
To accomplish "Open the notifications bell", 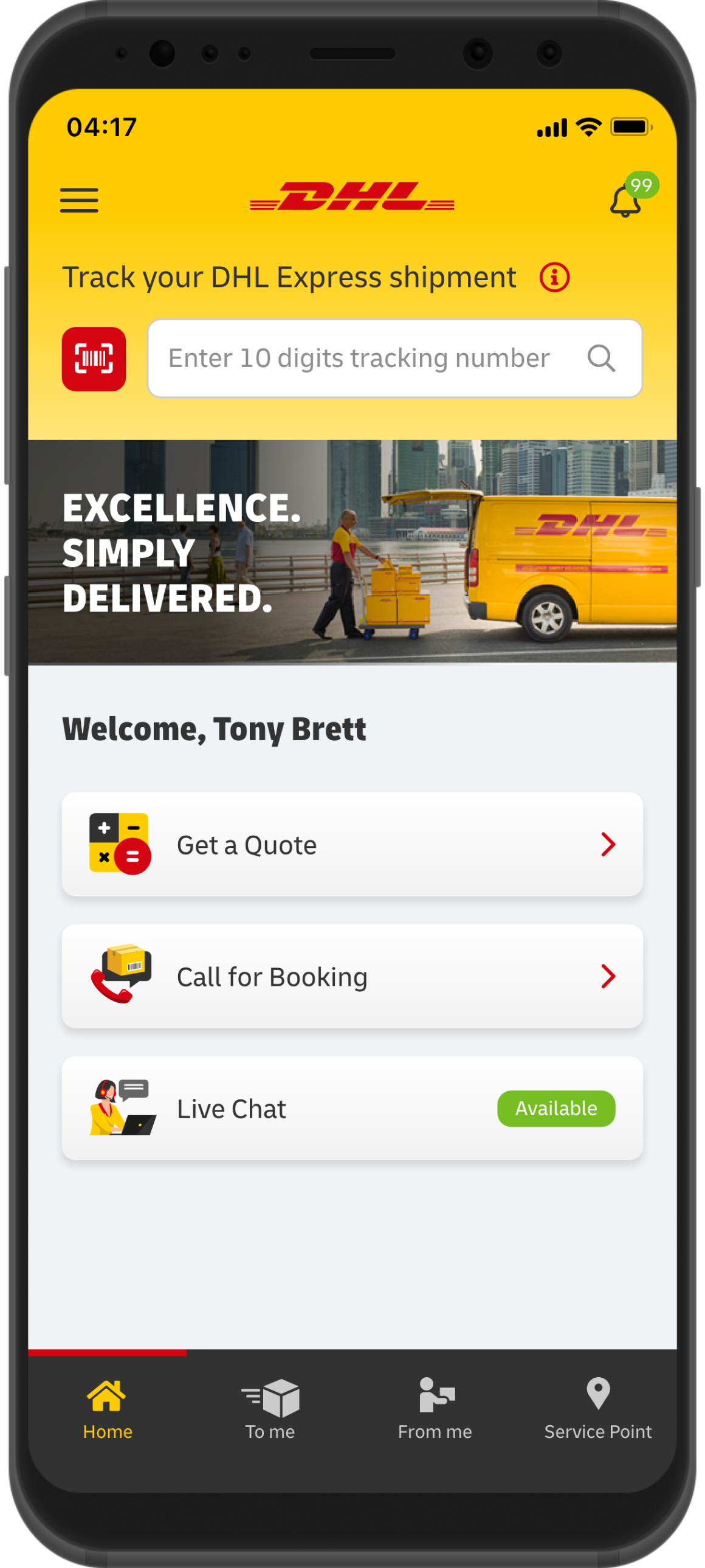I will tap(627, 201).
